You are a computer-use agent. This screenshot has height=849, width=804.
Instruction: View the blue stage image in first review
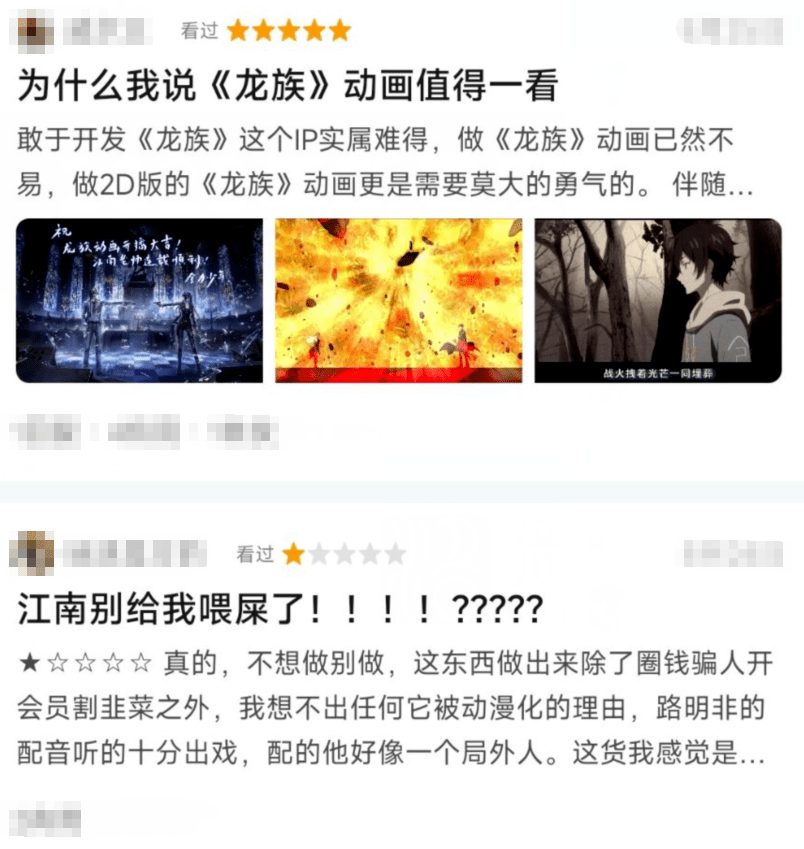point(139,300)
